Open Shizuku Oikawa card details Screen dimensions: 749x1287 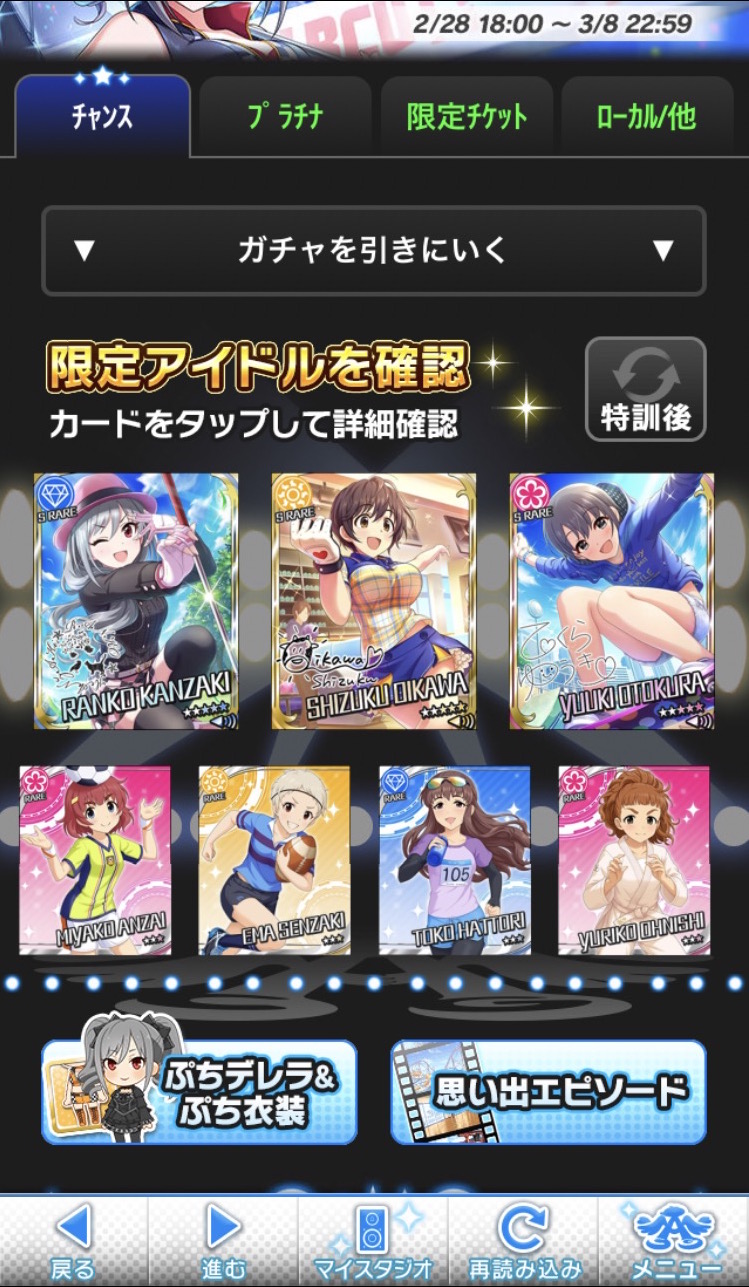[x=374, y=601]
